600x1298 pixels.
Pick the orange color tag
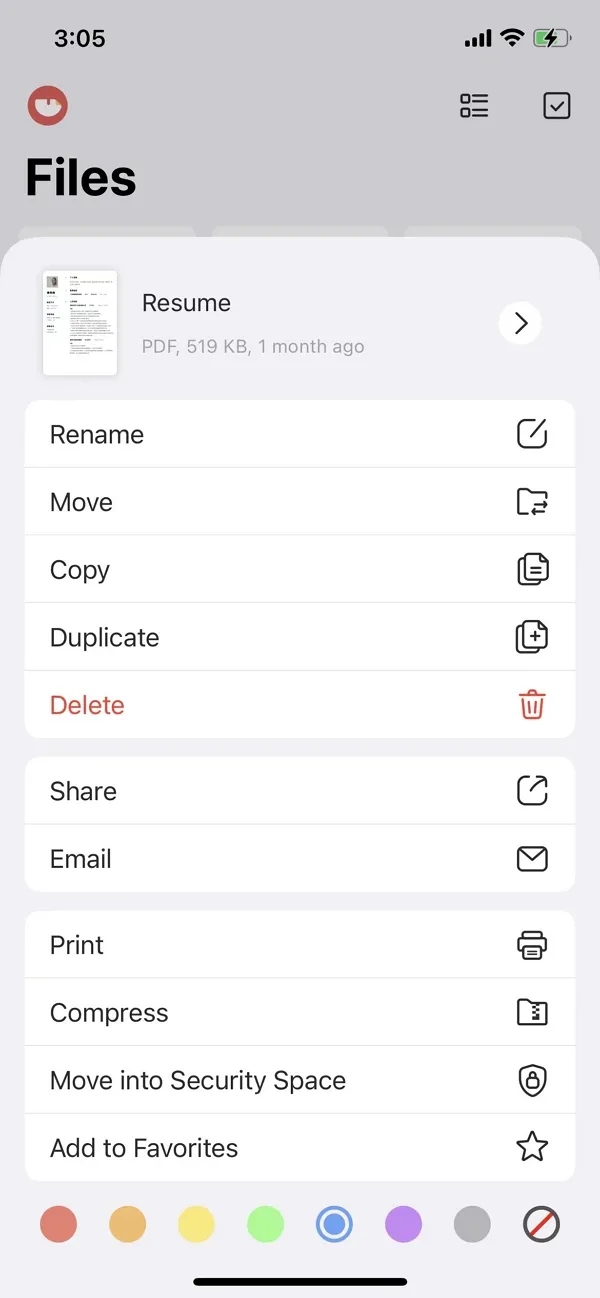tap(127, 1224)
